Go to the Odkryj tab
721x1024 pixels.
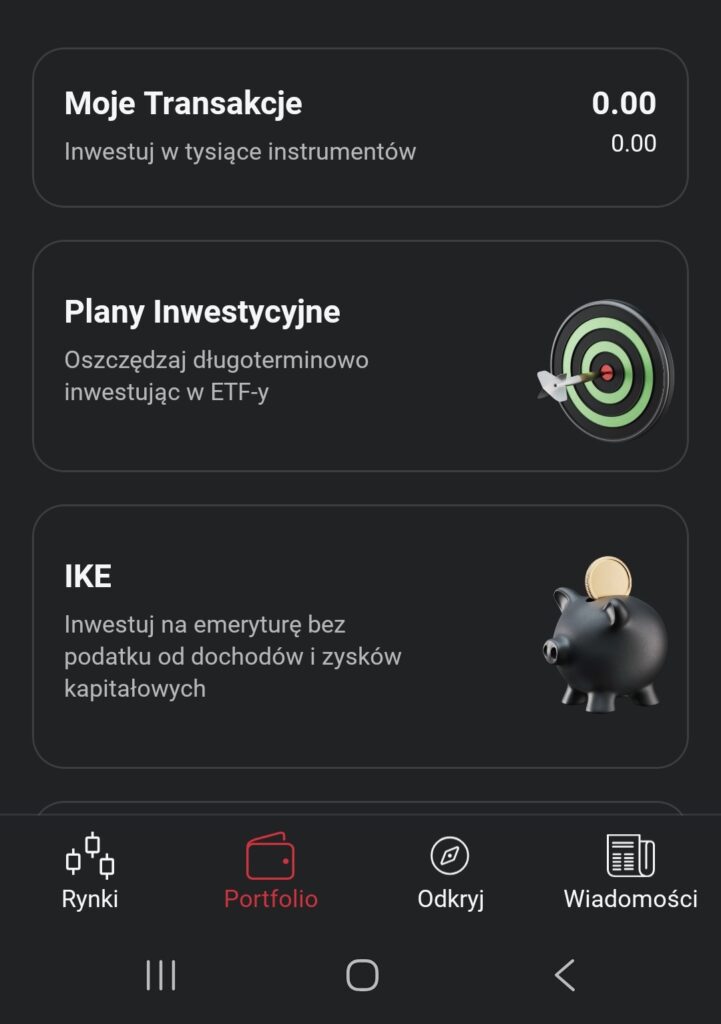tap(450, 870)
